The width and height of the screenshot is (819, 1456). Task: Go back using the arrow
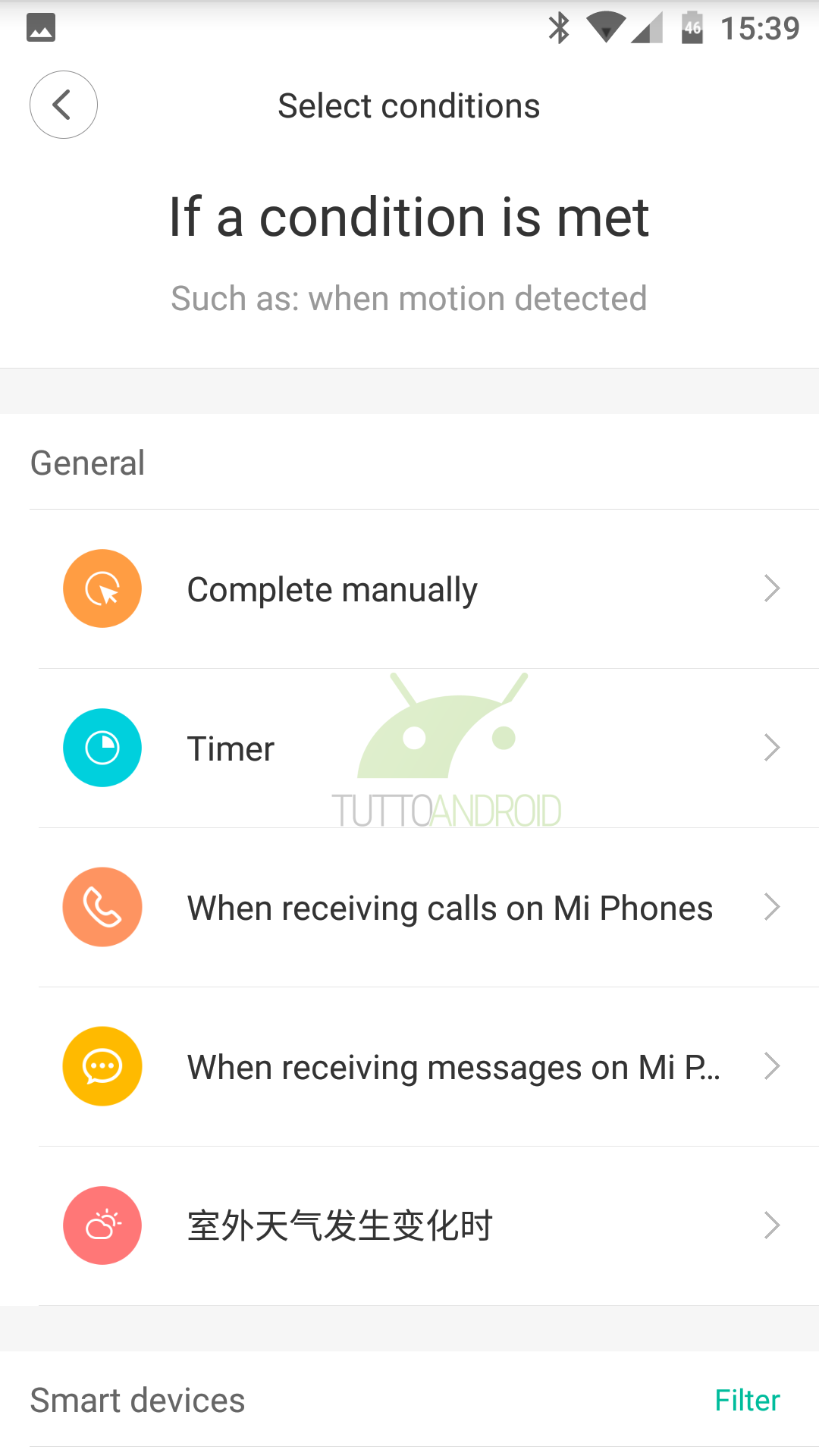(x=63, y=105)
